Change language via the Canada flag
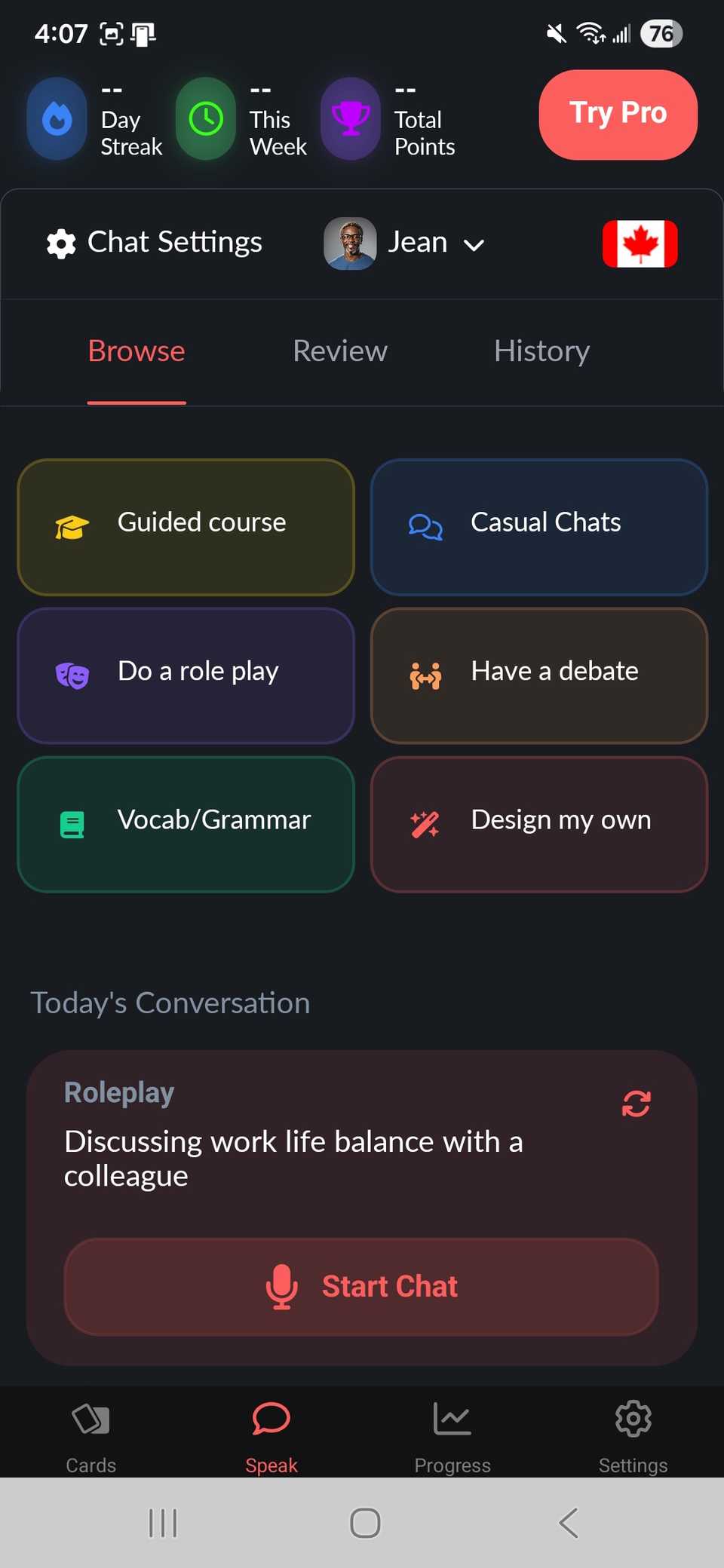This screenshot has height=1568, width=724. (x=640, y=243)
